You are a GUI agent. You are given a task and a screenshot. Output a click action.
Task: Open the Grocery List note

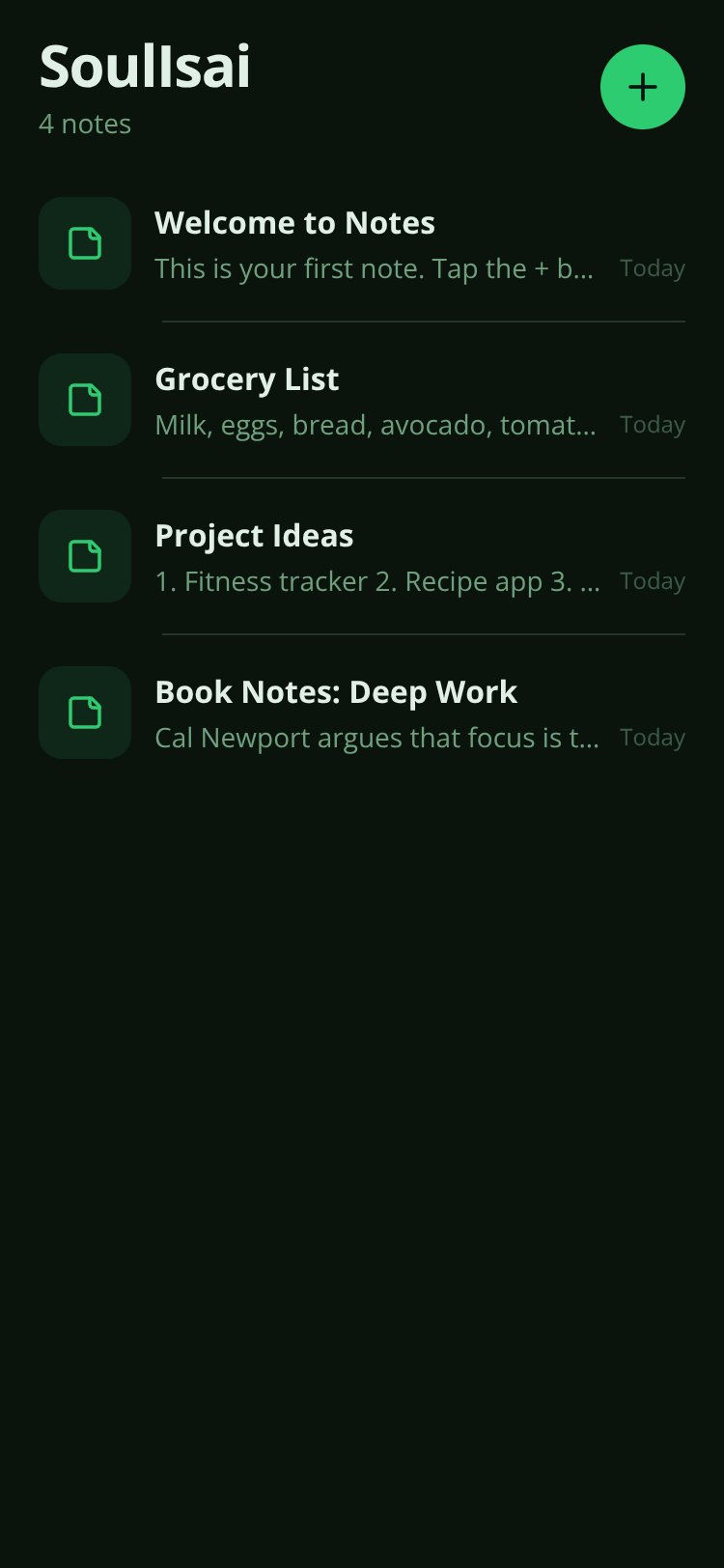click(362, 400)
